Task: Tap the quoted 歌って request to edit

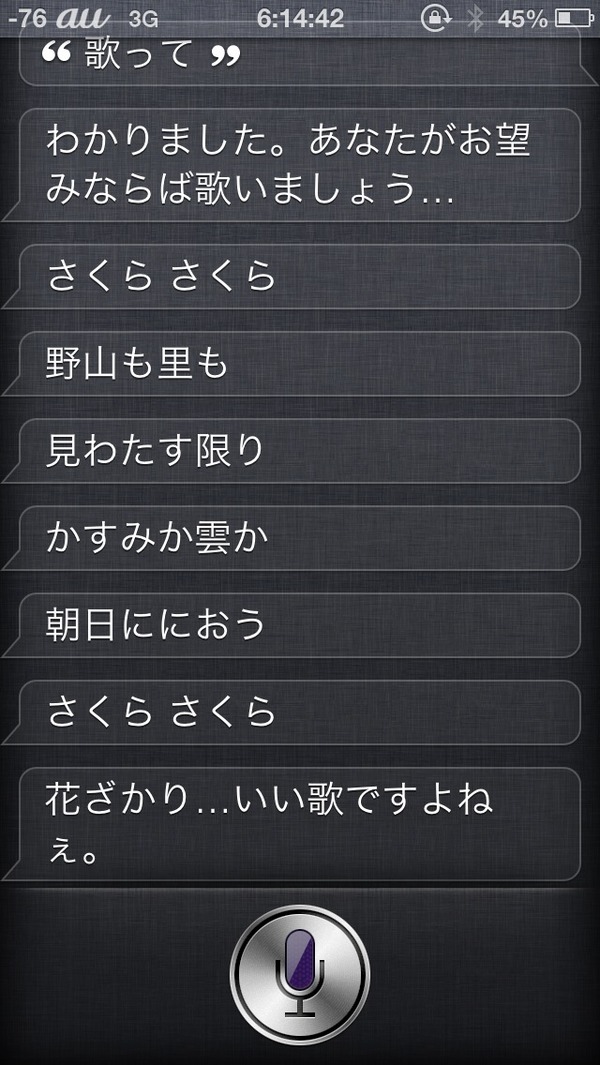Action: pyautogui.click(x=300, y=57)
